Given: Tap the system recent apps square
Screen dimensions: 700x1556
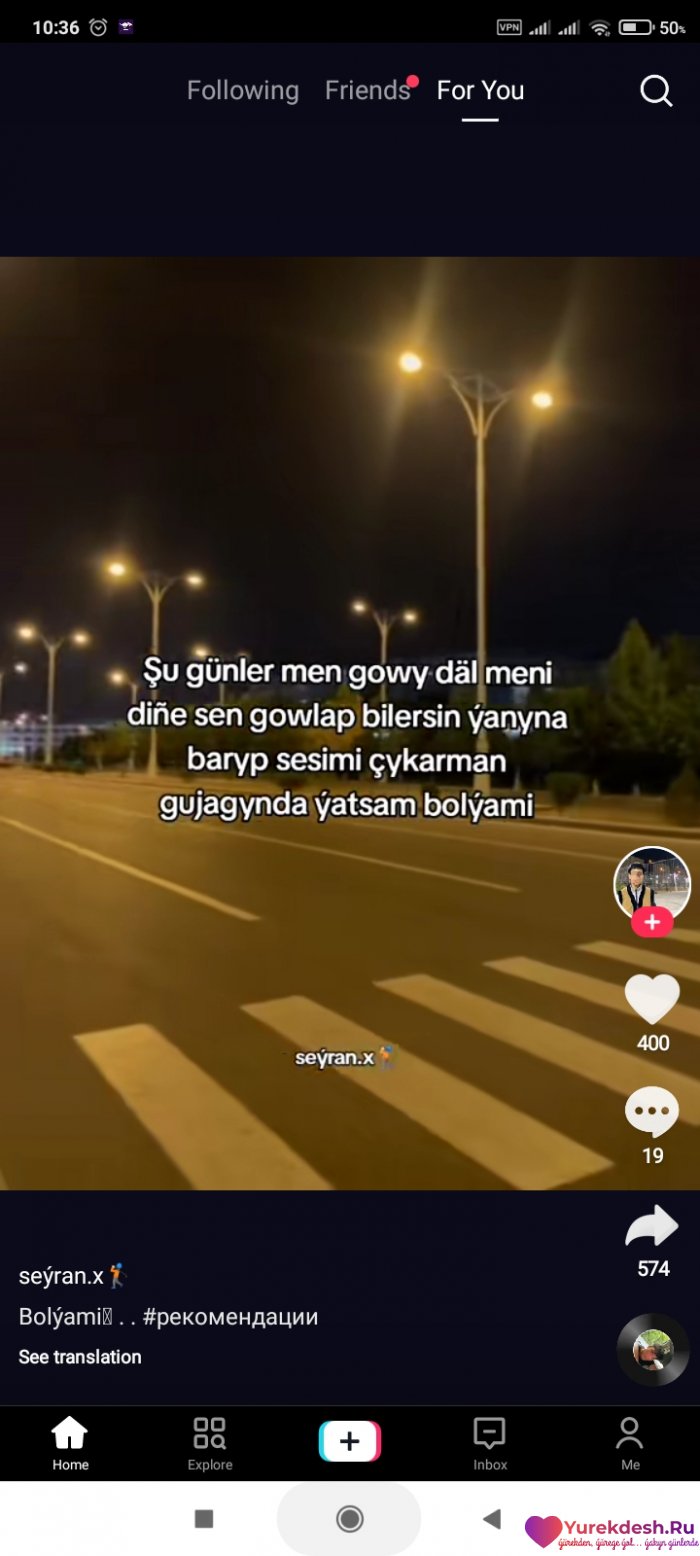Looking at the screenshot, I should pyautogui.click(x=204, y=1519).
